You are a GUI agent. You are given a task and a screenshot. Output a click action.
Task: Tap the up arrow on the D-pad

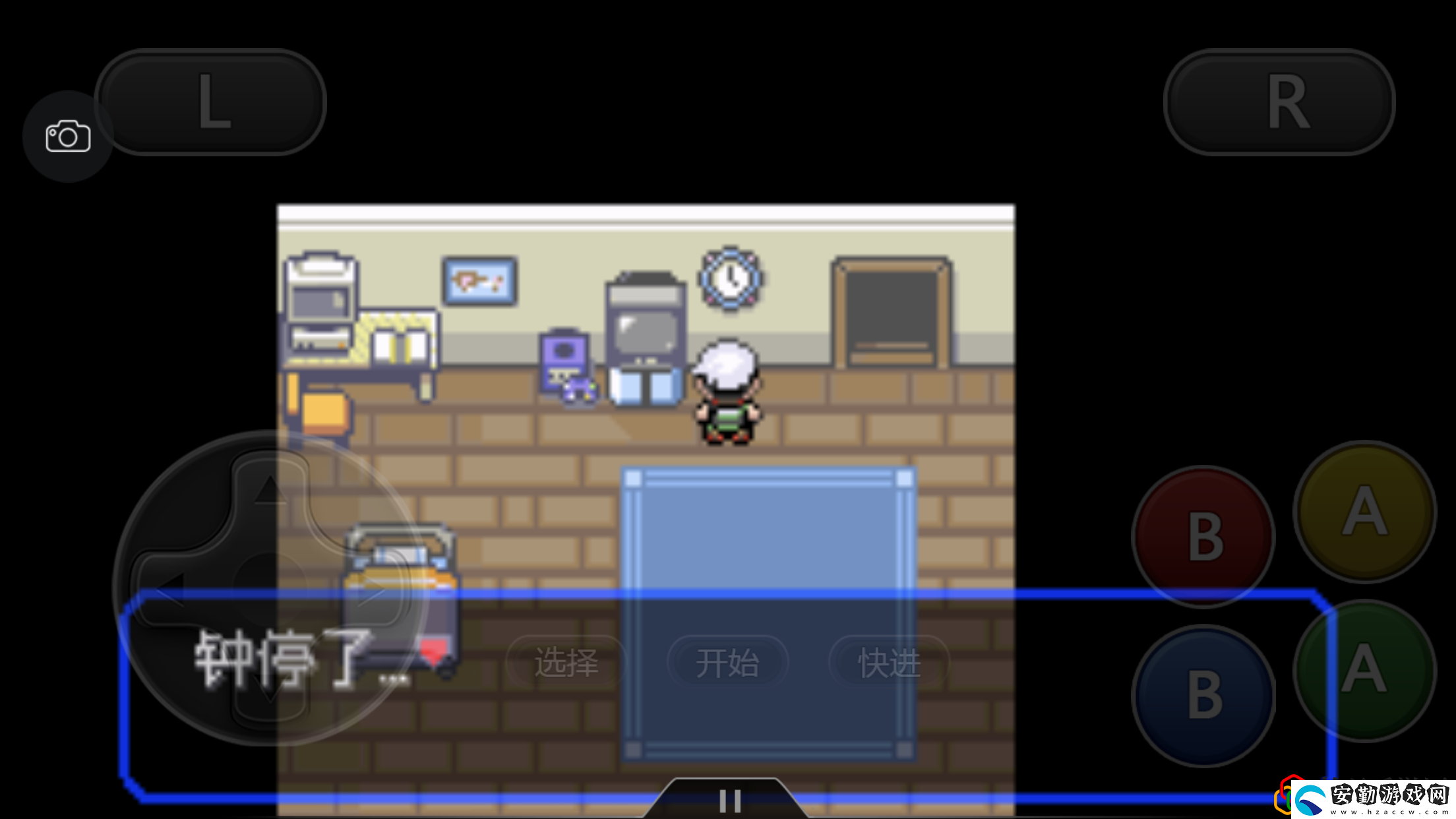[x=269, y=491]
